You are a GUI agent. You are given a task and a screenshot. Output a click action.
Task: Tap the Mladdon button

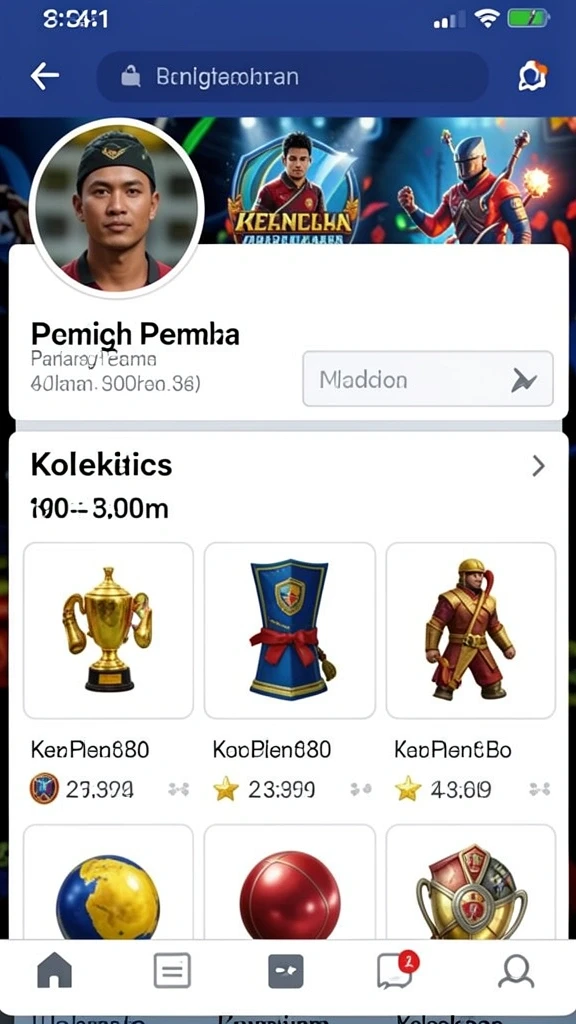(428, 379)
